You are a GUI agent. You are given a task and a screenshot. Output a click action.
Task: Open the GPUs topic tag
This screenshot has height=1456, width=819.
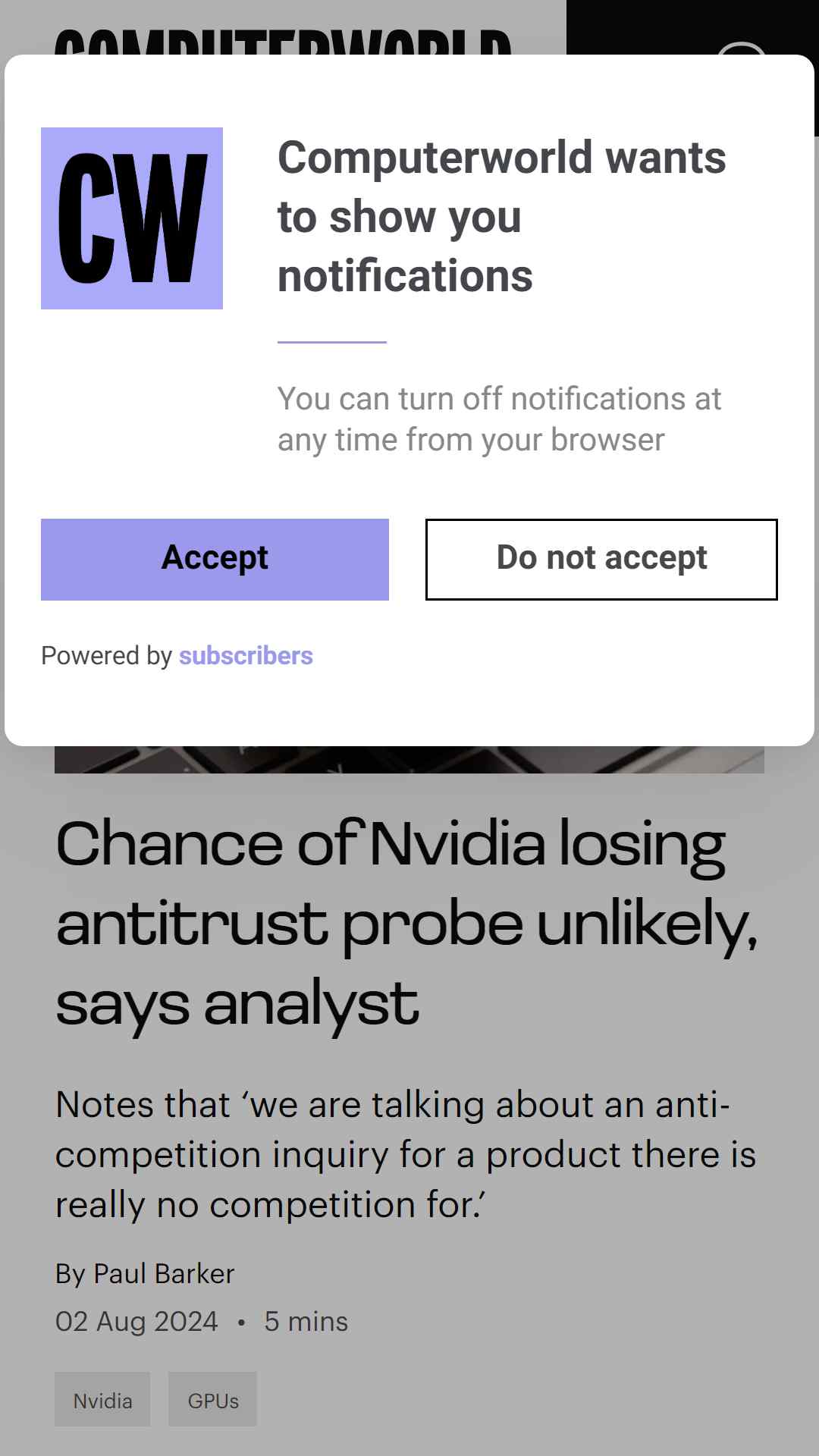(x=212, y=1399)
